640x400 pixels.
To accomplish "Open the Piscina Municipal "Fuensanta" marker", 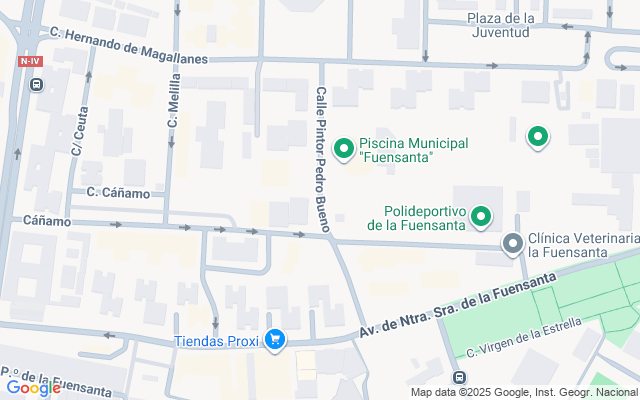I will pyautogui.click(x=344, y=149).
